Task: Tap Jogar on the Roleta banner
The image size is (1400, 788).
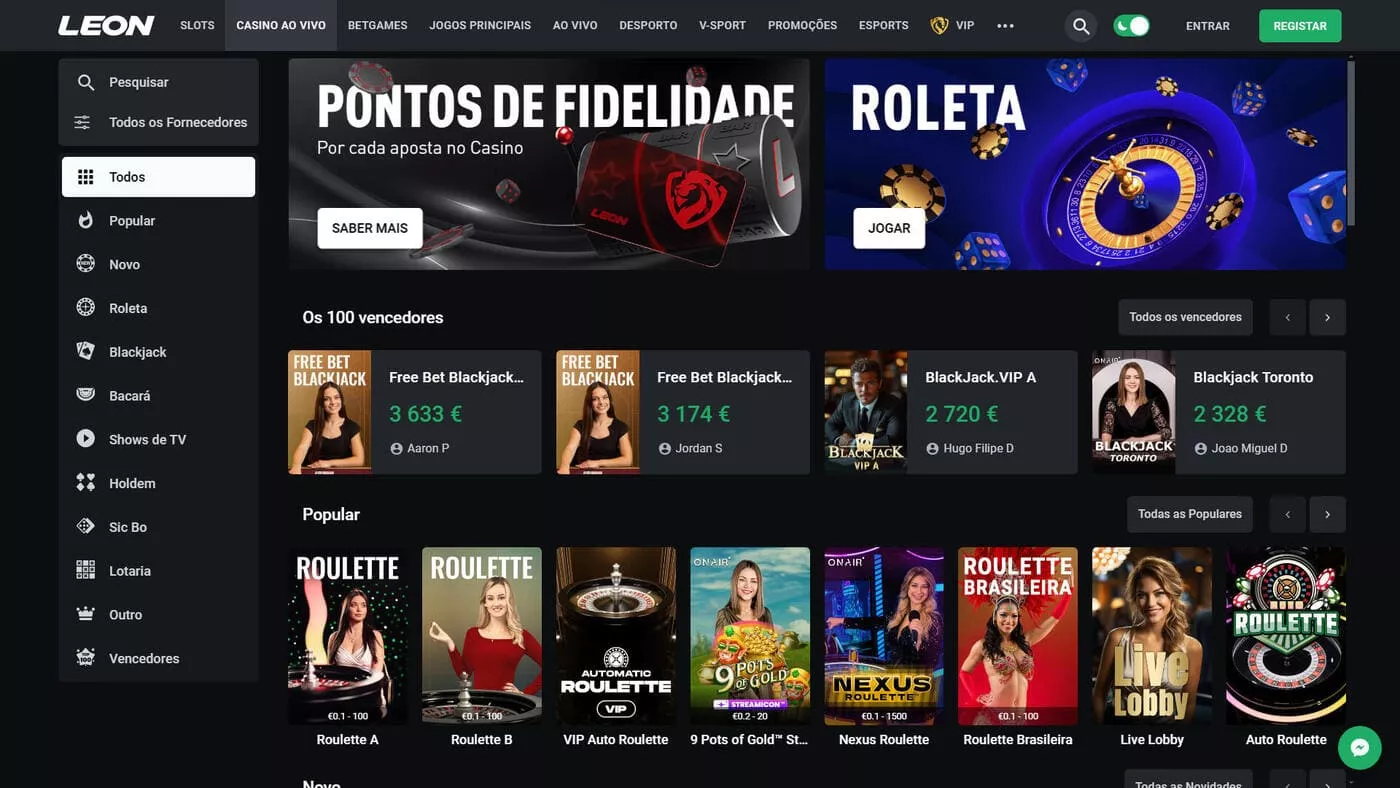Action: pyautogui.click(x=888, y=228)
